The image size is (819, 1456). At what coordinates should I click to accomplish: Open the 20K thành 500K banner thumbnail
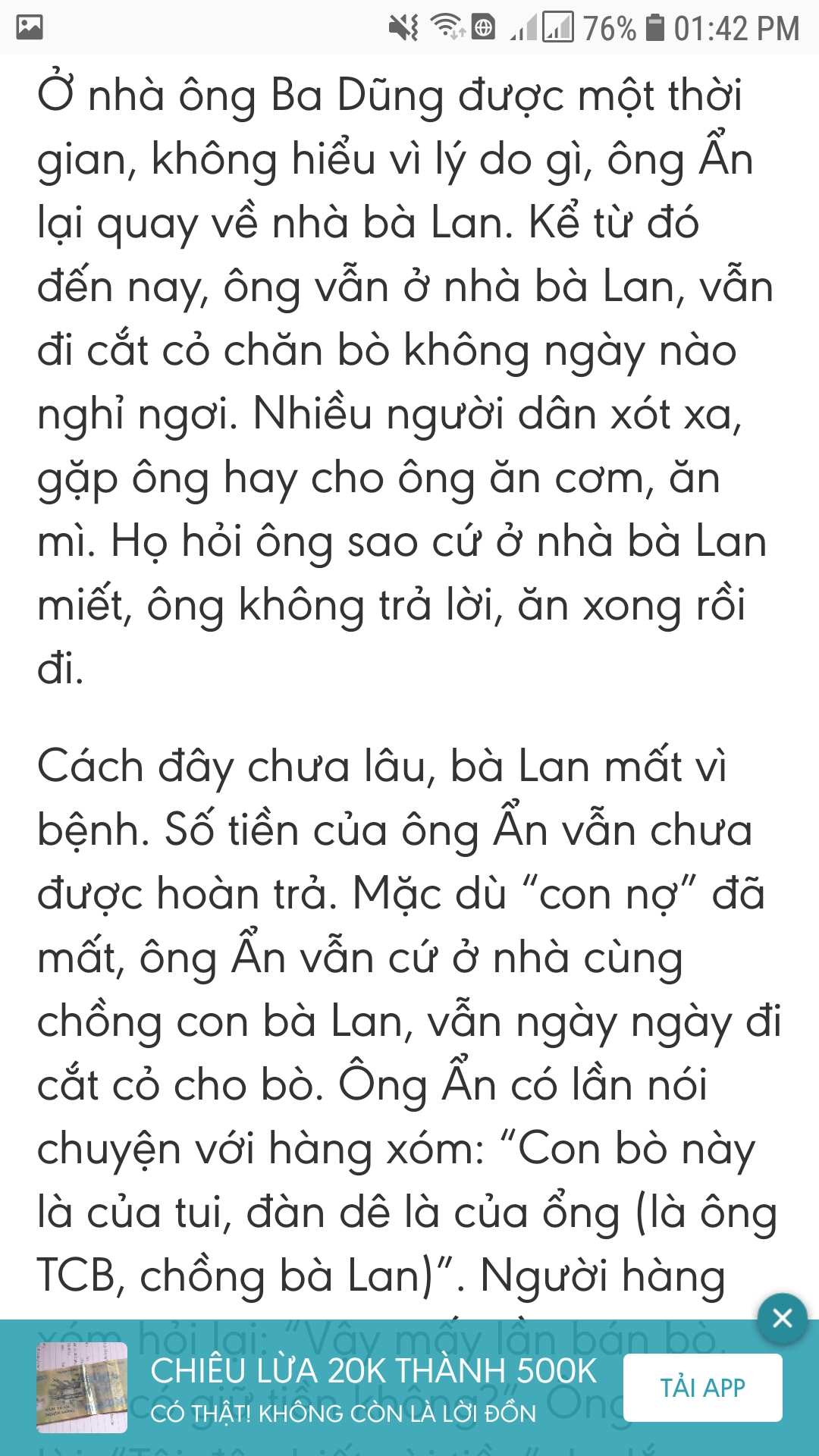[82, 1388]
